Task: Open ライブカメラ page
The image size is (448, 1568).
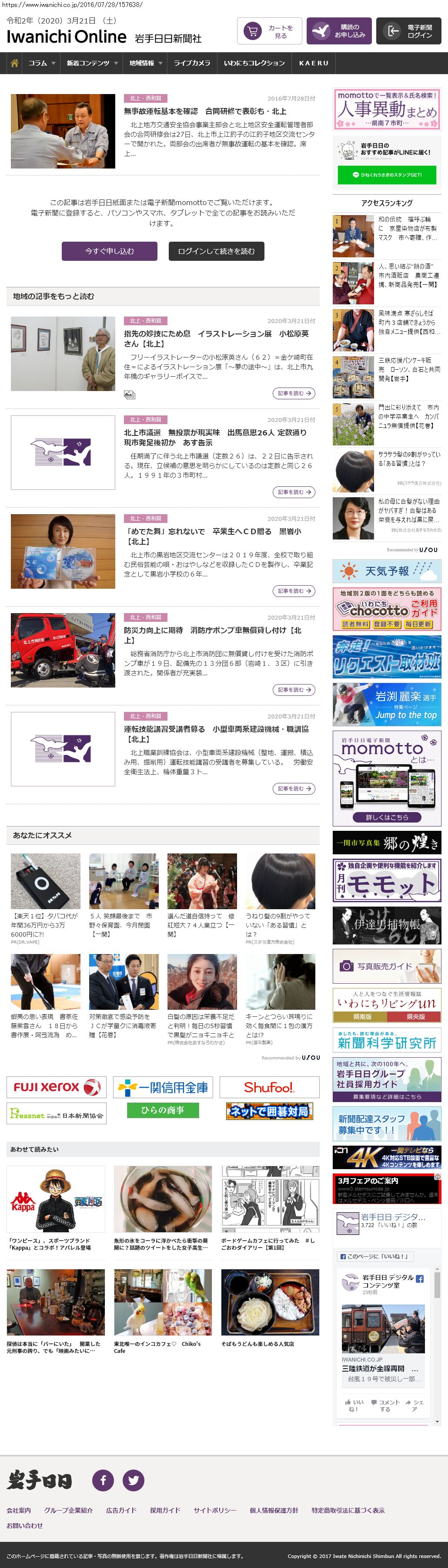Action: 192,63
